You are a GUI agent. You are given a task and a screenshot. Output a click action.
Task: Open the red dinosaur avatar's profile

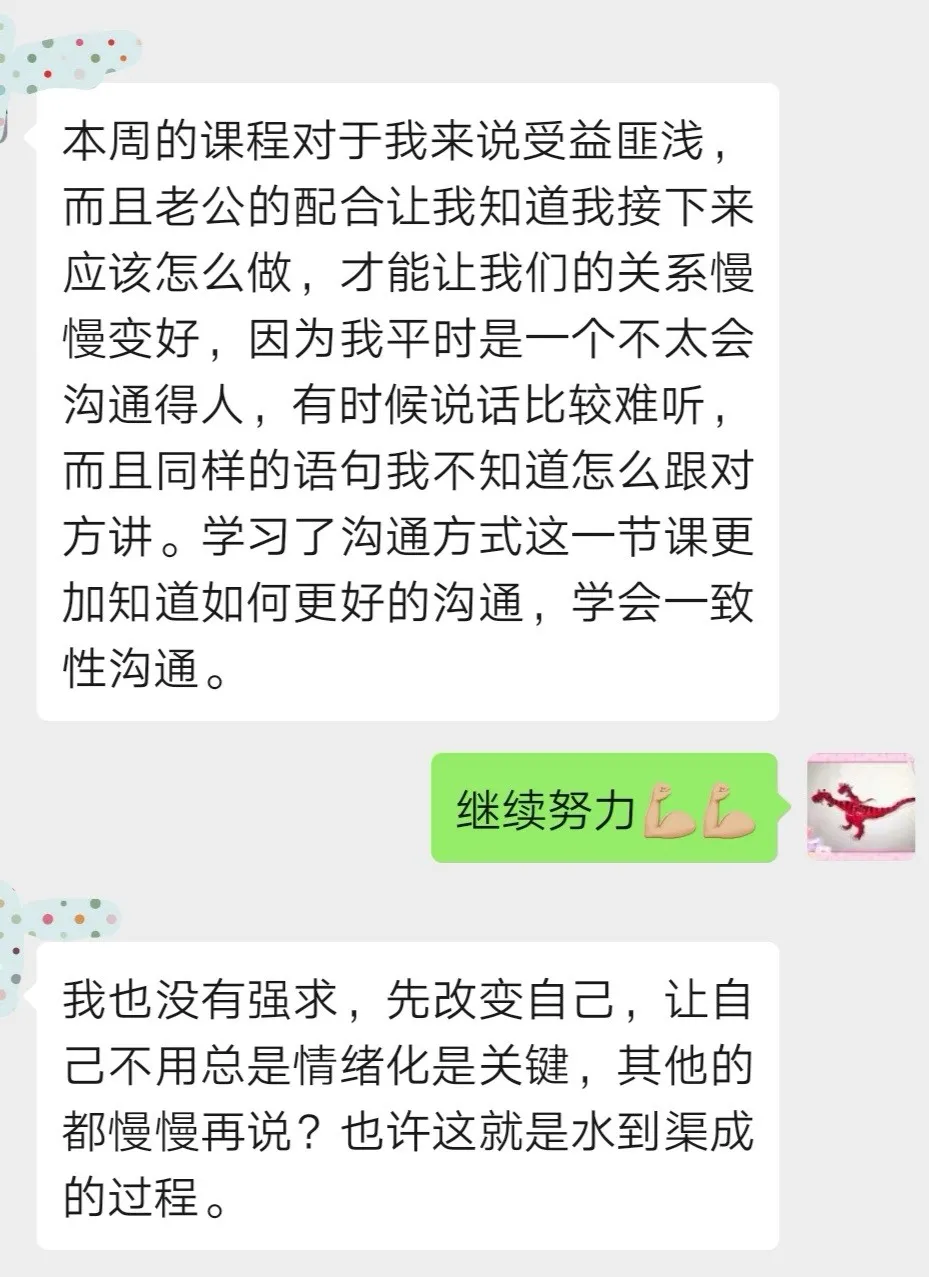(x=860, y=807)
